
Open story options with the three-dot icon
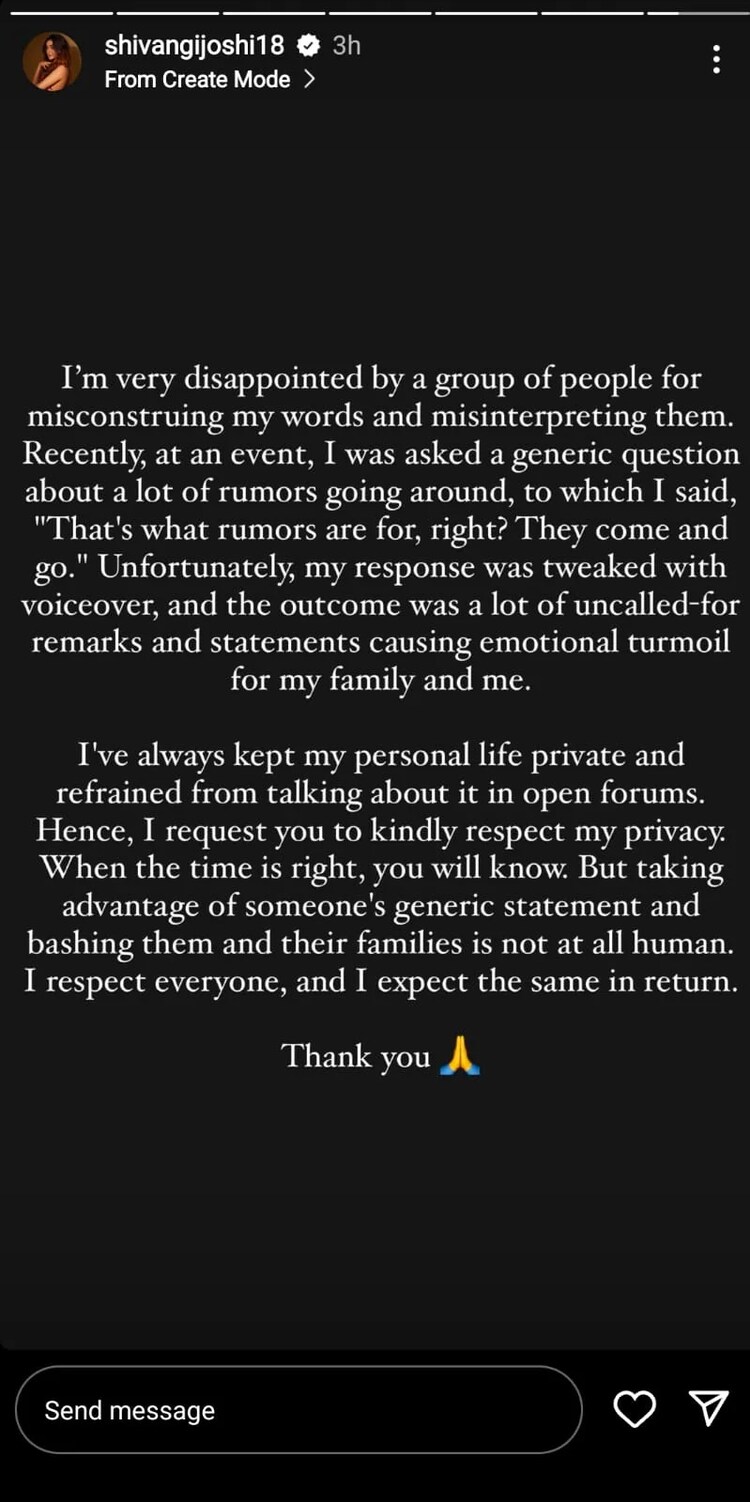(716, 60)
